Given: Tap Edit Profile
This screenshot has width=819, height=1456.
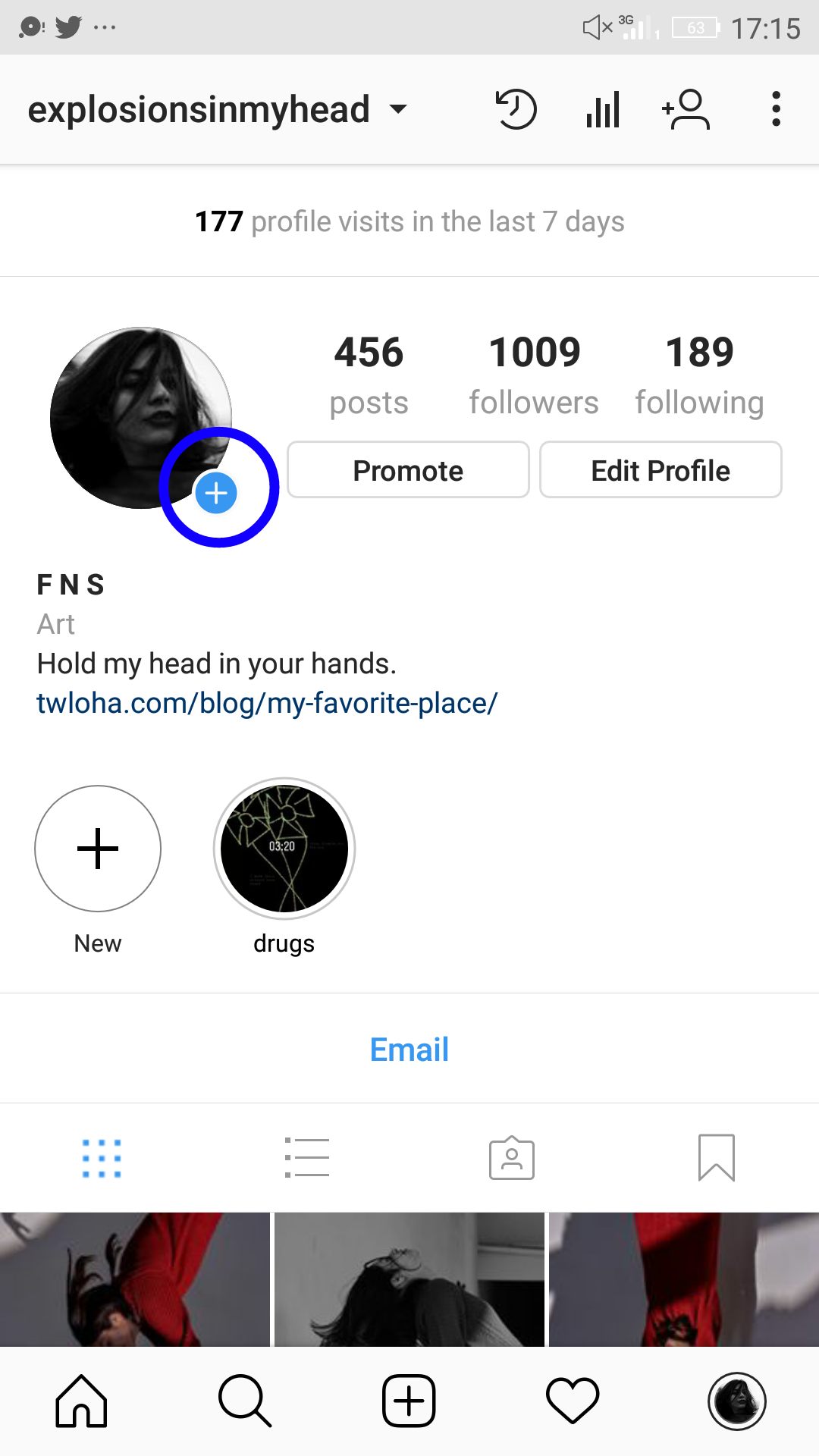Looking at the screenshot, I should pos(661,470).
